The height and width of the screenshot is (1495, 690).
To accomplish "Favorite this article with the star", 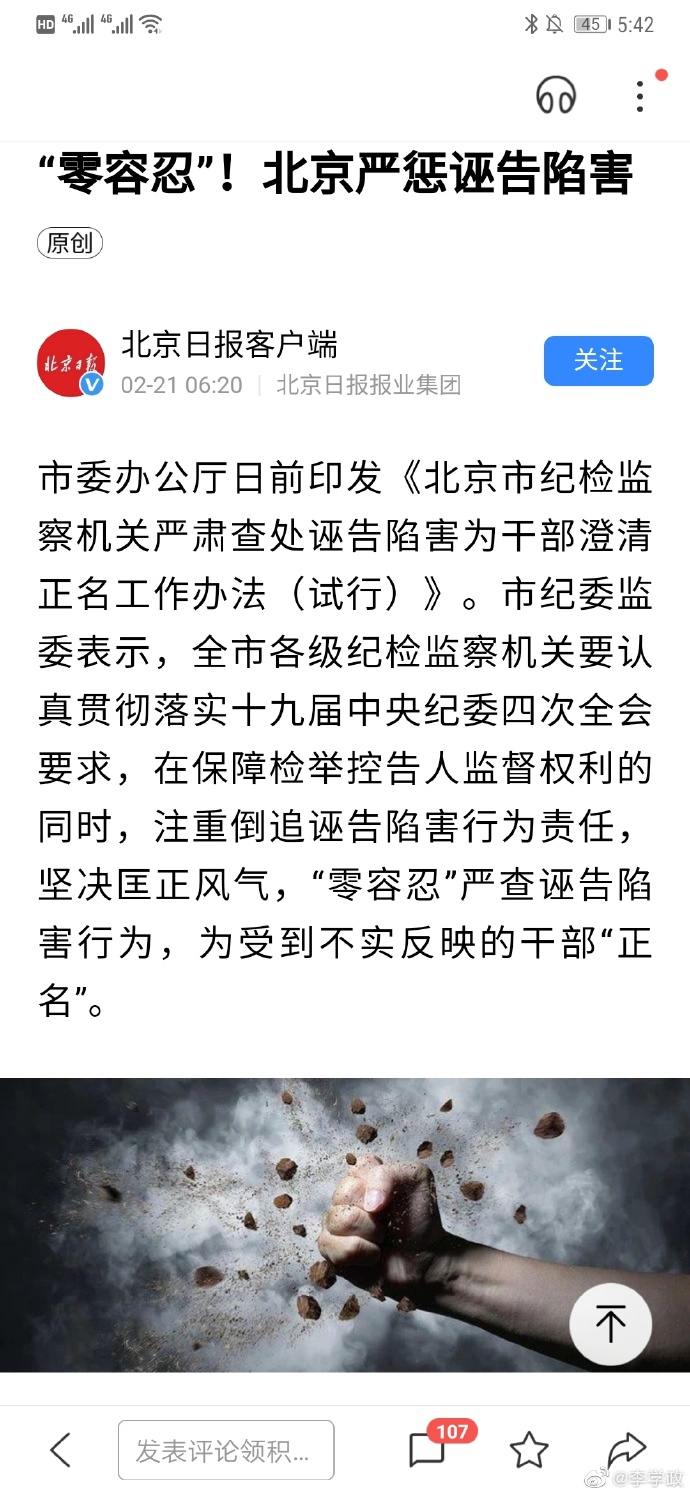I will [x=529, y=1449].
